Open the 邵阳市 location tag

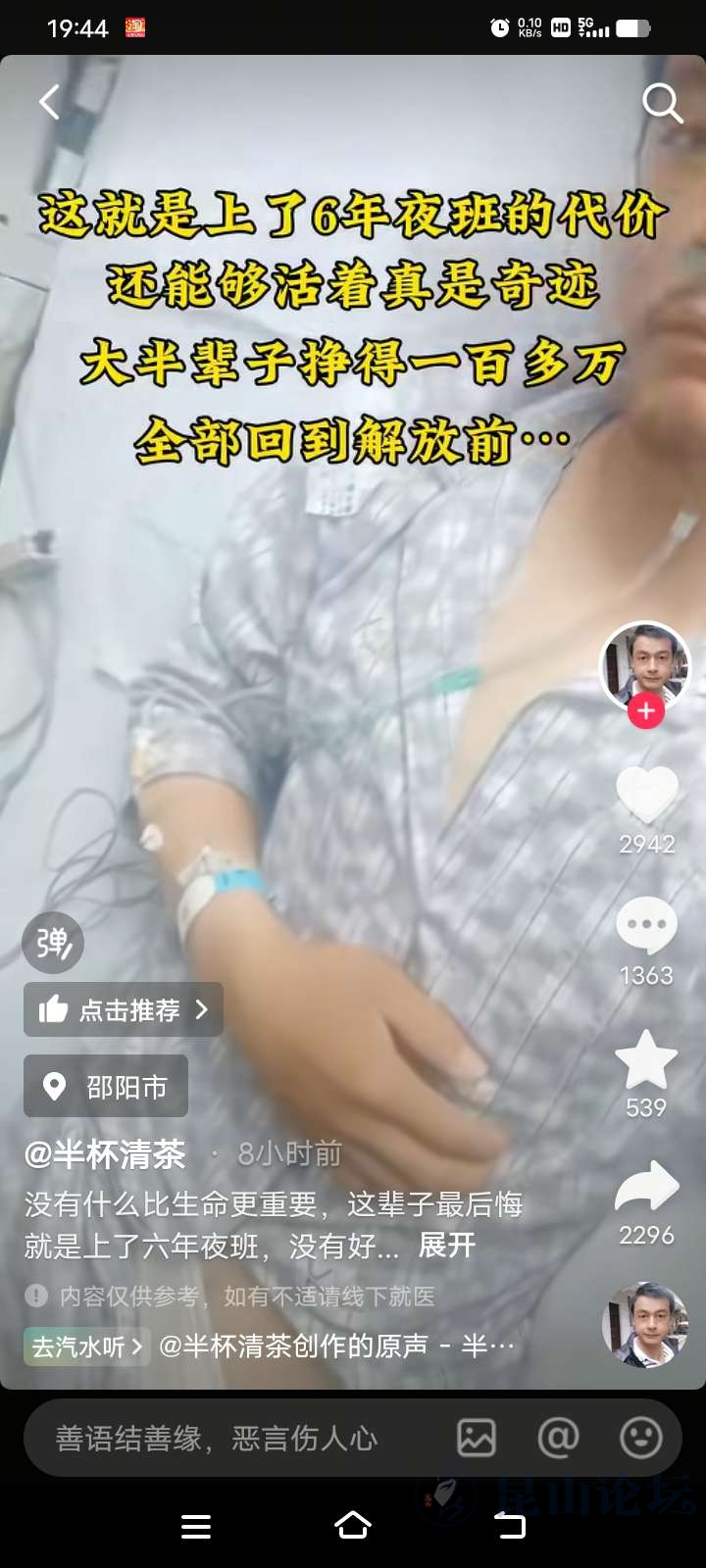pyautogui.click(x=106, y=1087)
